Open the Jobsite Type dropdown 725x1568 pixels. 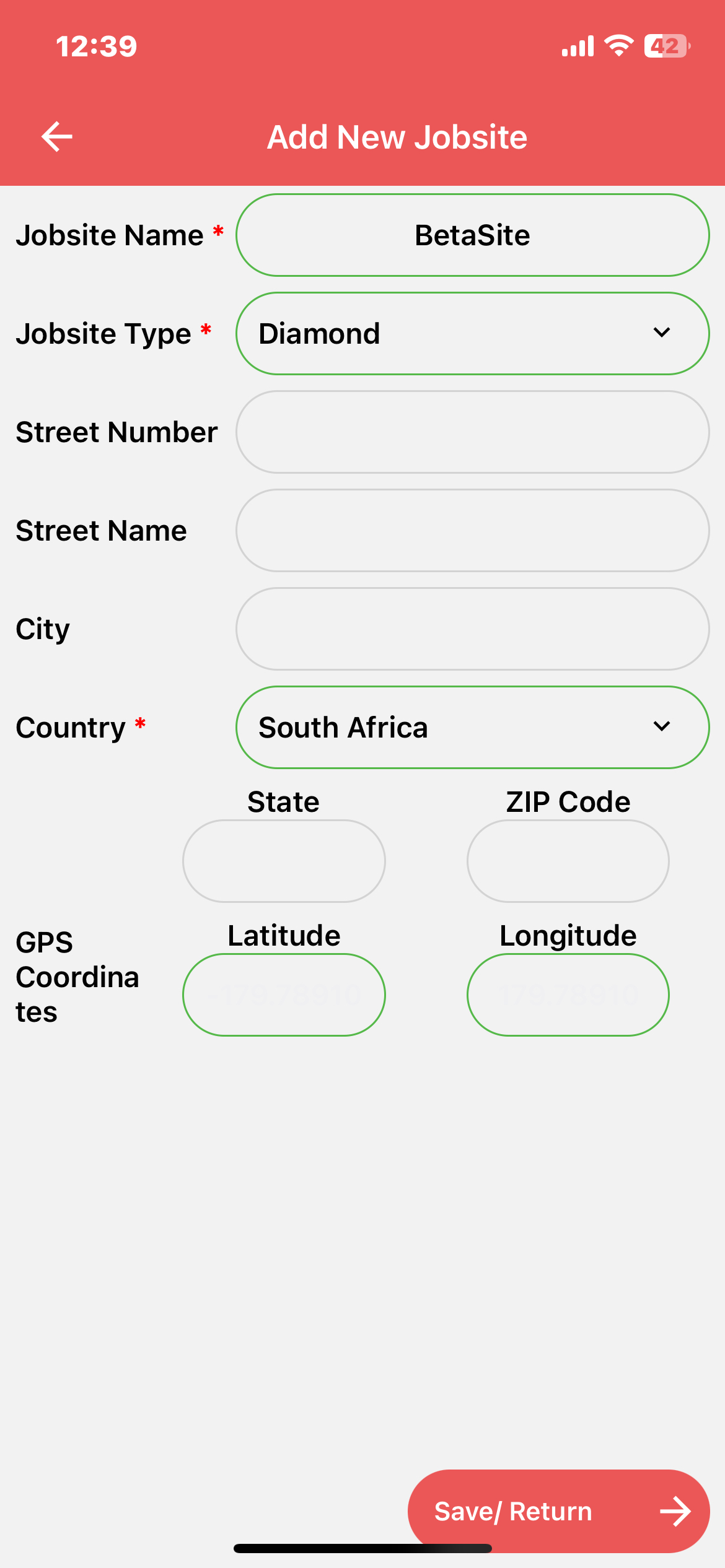472,334
